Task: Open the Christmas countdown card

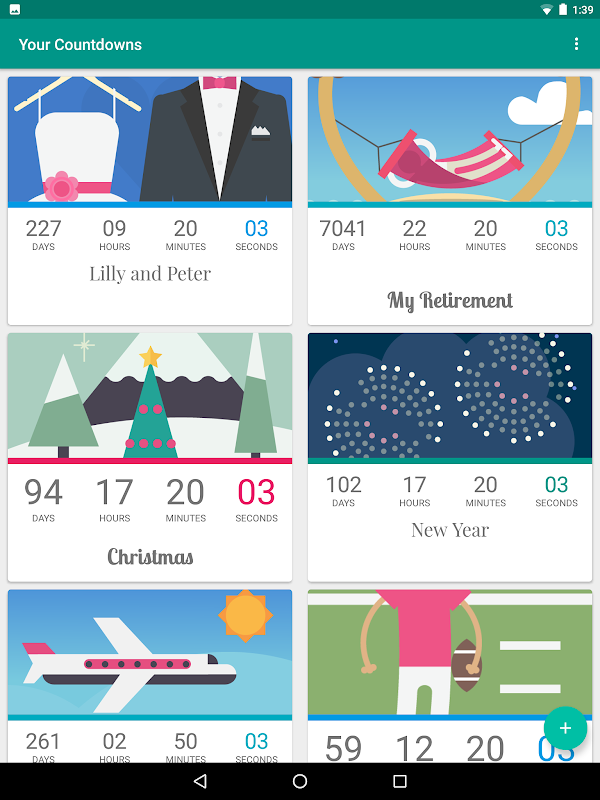Action: pos(150,457)
